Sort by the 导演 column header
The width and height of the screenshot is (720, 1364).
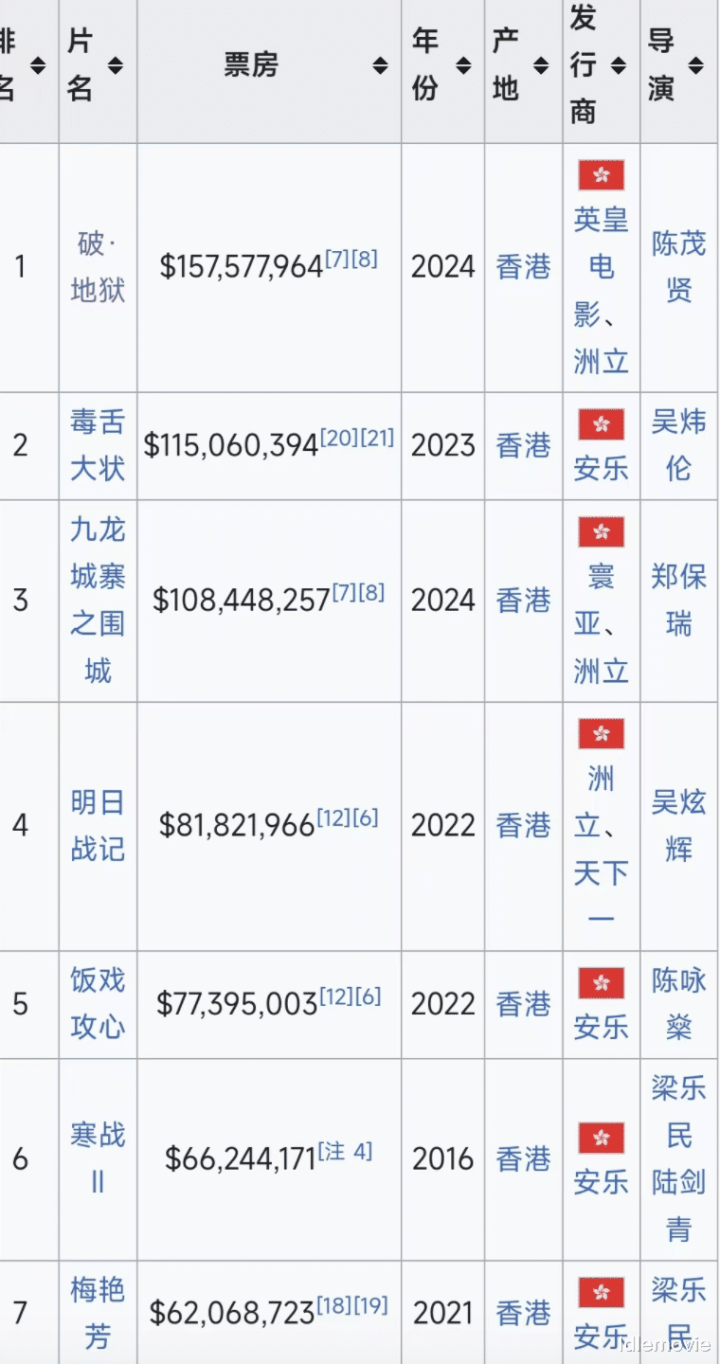tap(698, 66)
